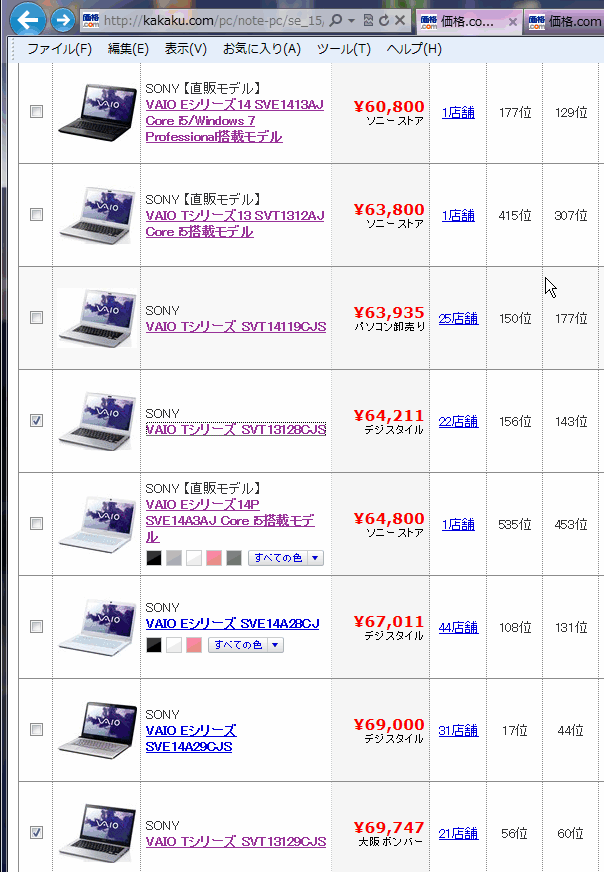View the 21店舗 shop list
604x872 pixels.
click(458, 833)
